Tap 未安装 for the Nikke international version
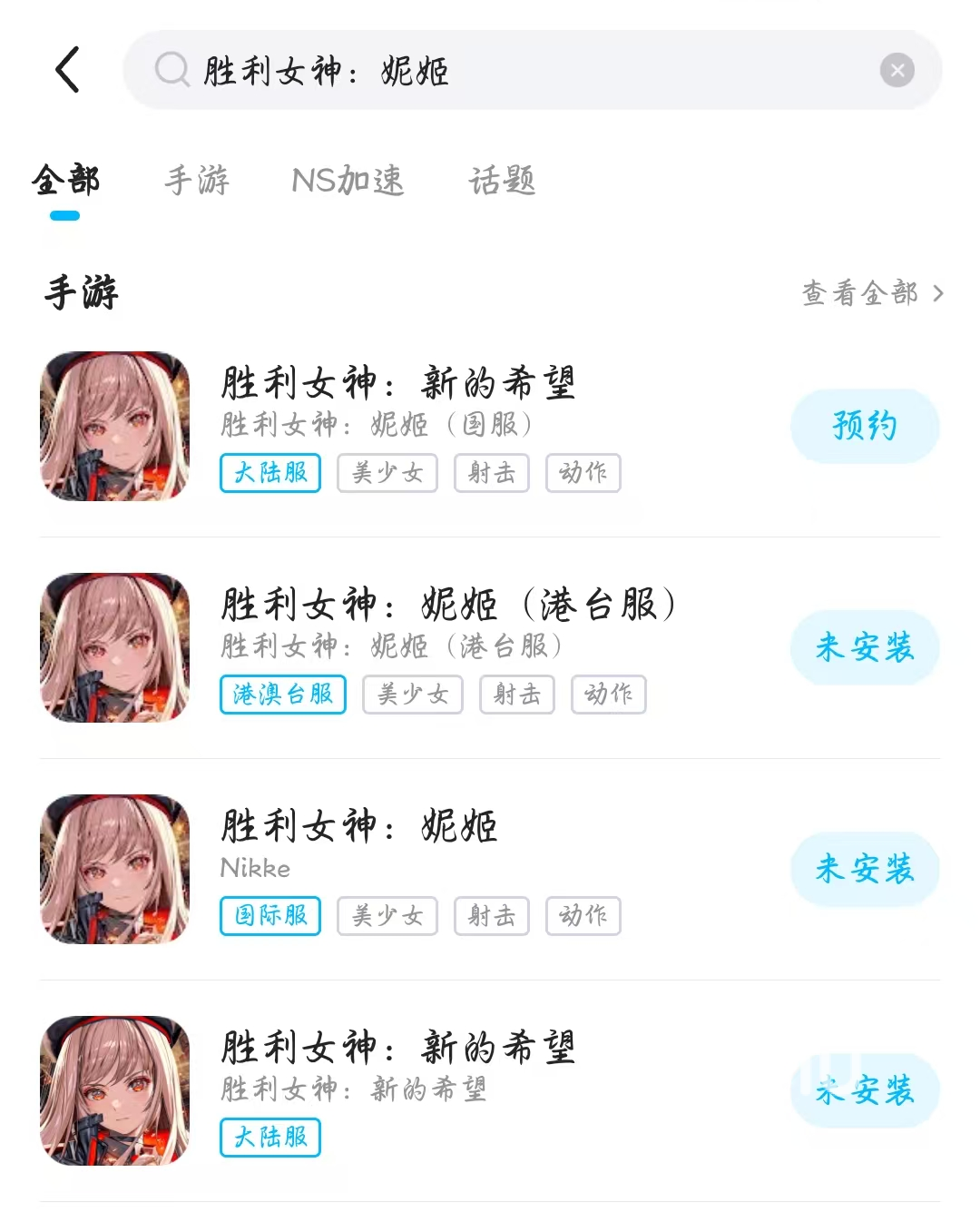980x1212 pixels. pyautogui.click(x=864, y=869)
